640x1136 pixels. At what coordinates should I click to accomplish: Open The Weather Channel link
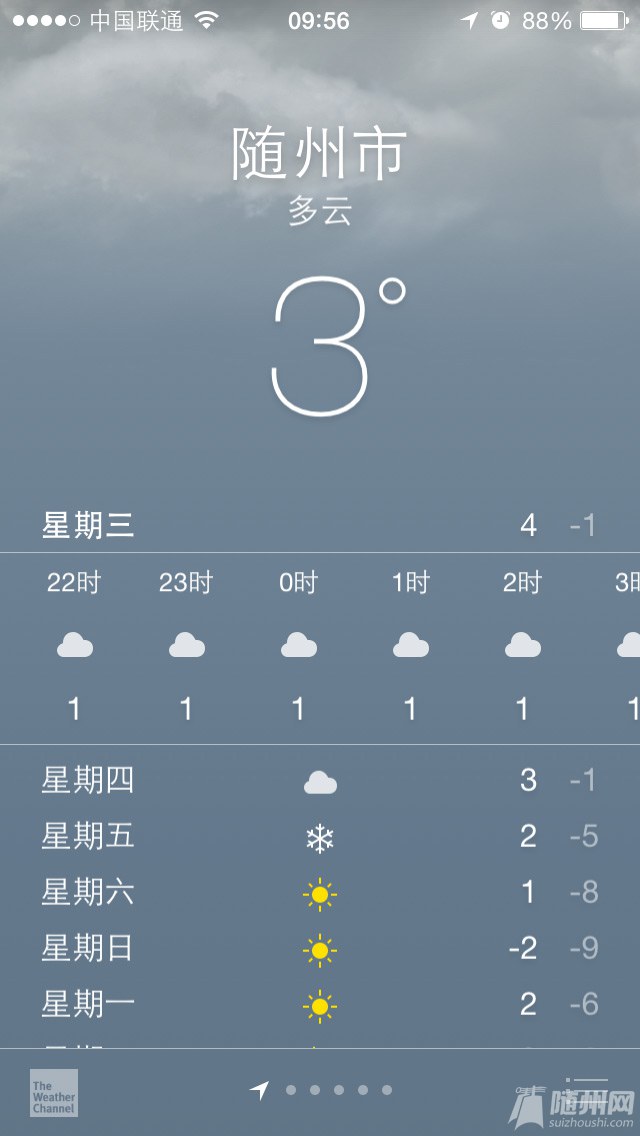tap(54, 1093)
